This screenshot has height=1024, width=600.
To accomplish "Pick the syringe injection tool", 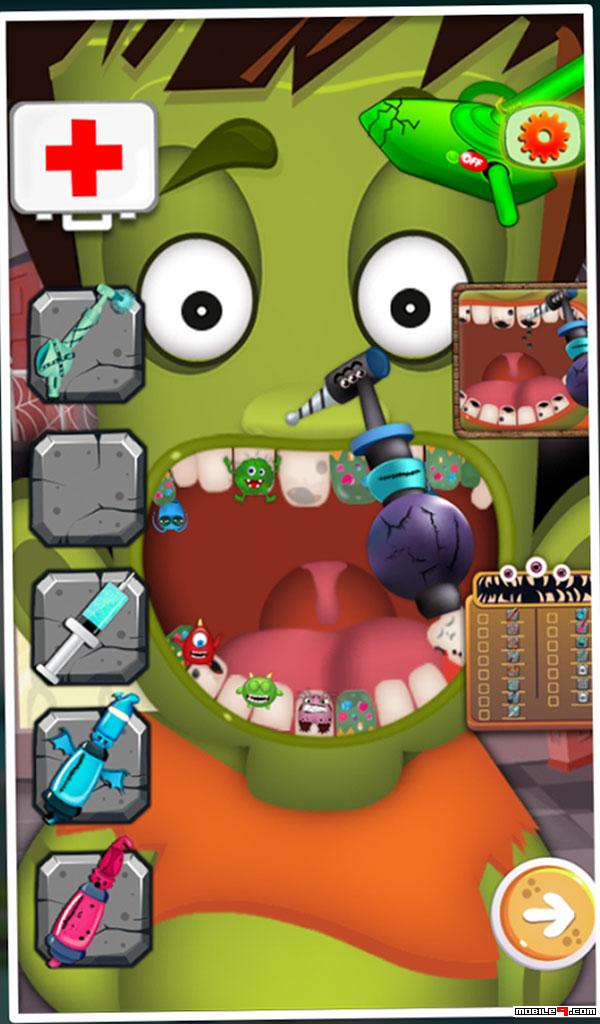I will point(90,628).
